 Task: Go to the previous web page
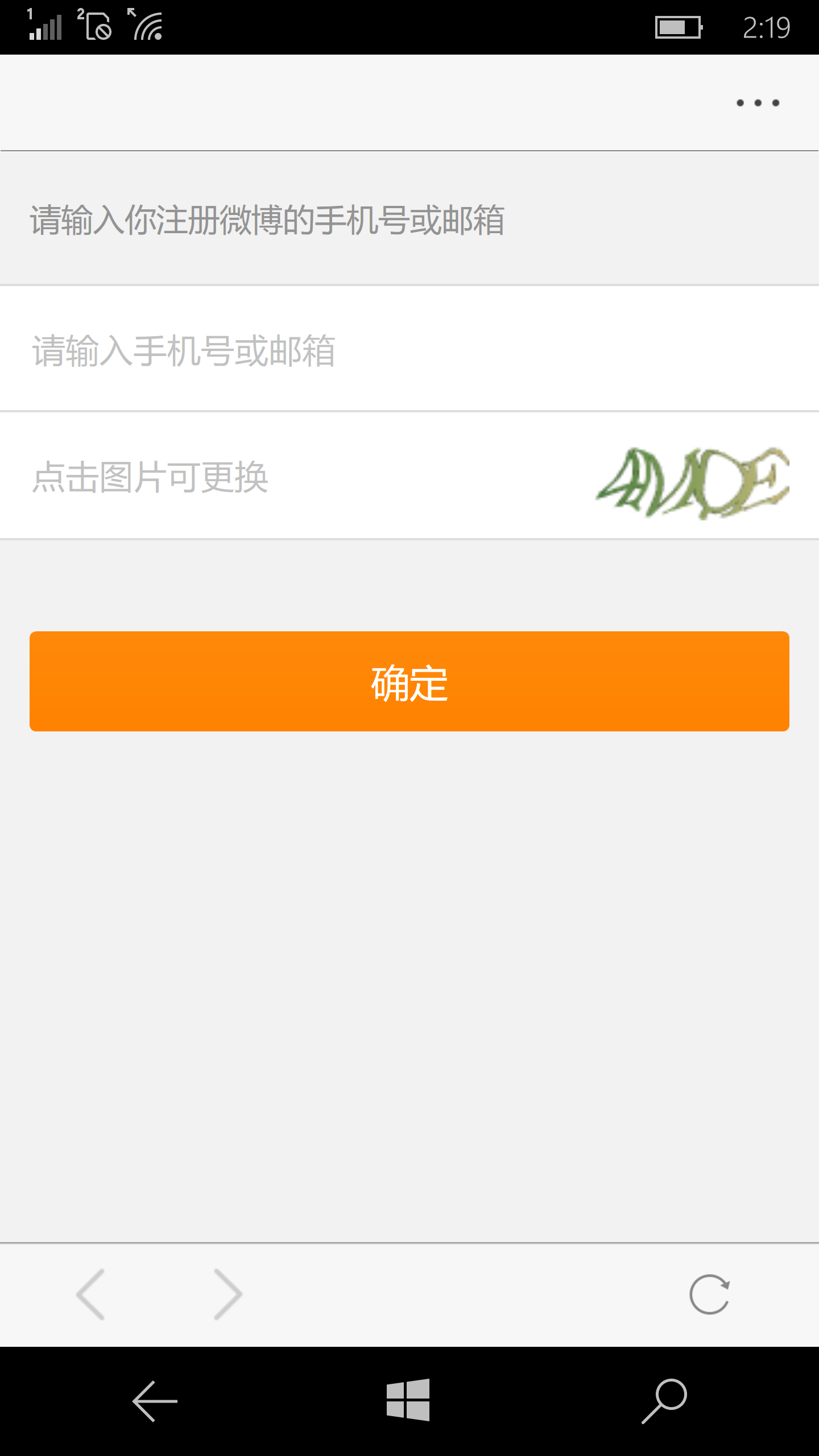click(x=91, y=1294)
